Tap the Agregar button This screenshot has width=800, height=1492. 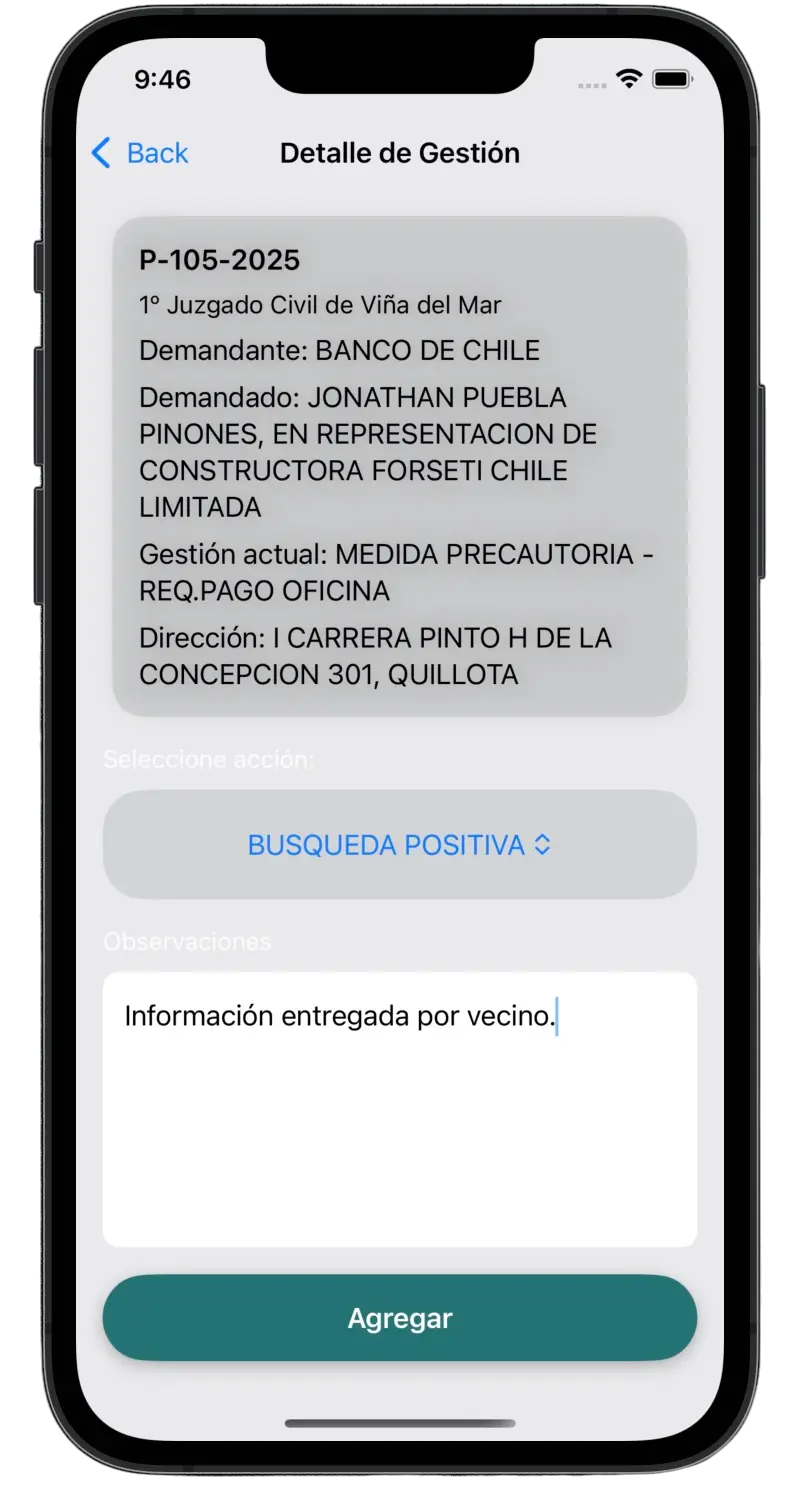click(x=399, y=1318)
